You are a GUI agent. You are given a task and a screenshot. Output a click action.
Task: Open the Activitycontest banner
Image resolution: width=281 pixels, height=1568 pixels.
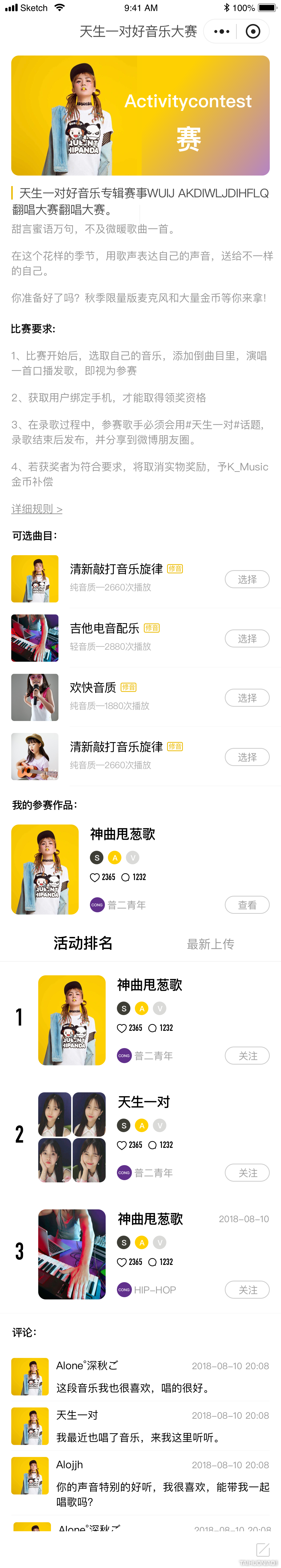tap(140, 116)
